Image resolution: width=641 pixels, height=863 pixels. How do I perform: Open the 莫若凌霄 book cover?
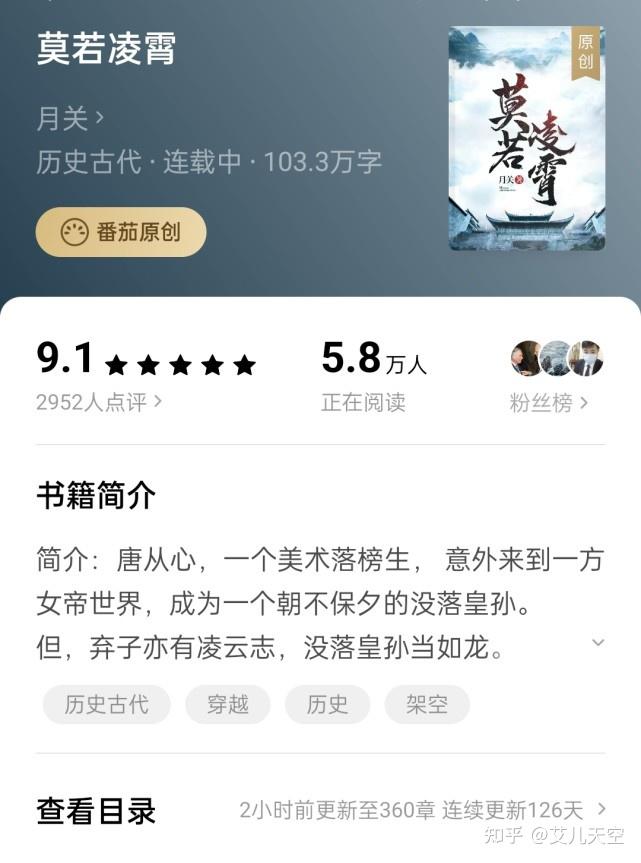tap(526, 138)
